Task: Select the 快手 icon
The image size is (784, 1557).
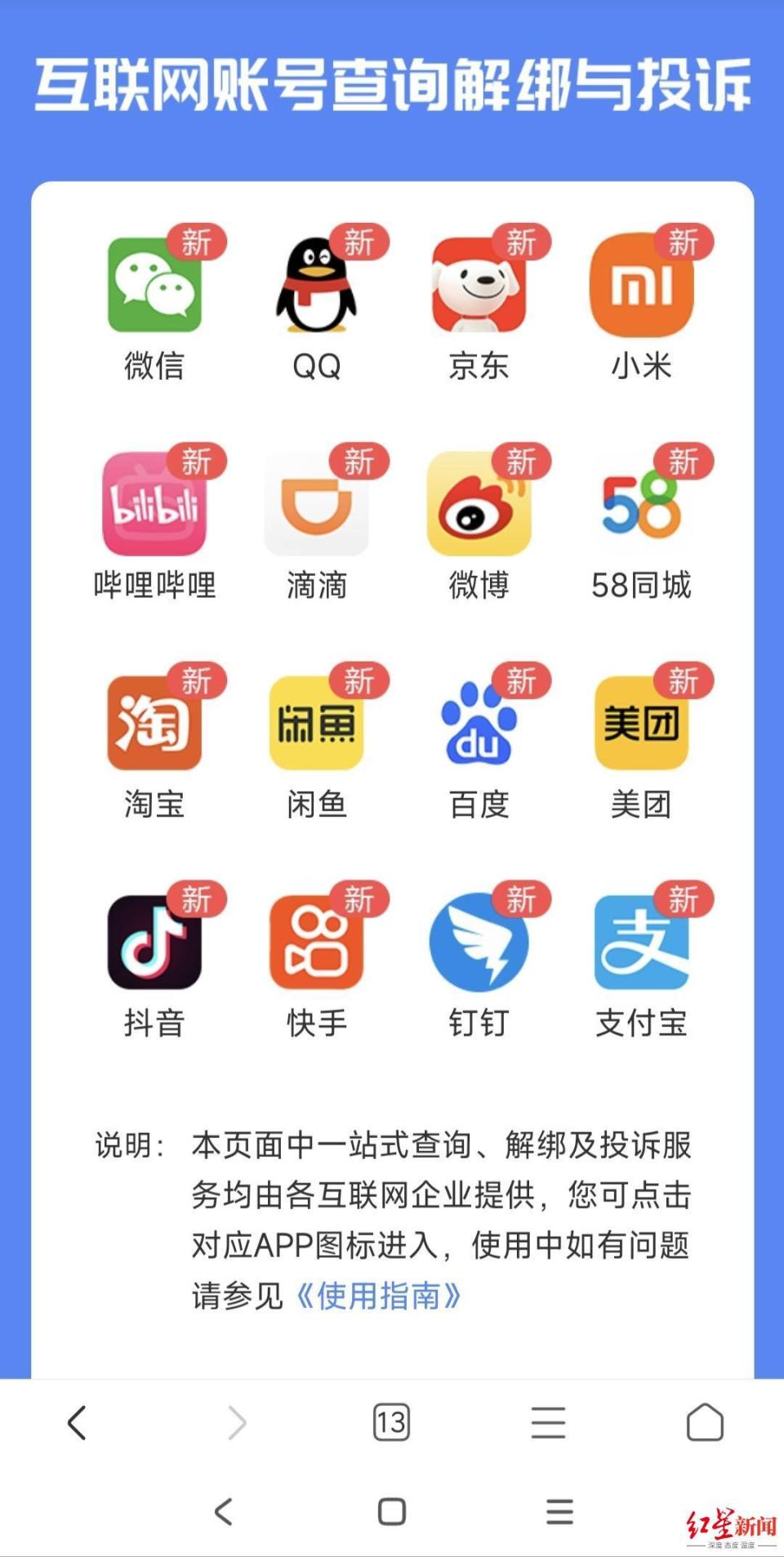Action: (x=316, y=942)
